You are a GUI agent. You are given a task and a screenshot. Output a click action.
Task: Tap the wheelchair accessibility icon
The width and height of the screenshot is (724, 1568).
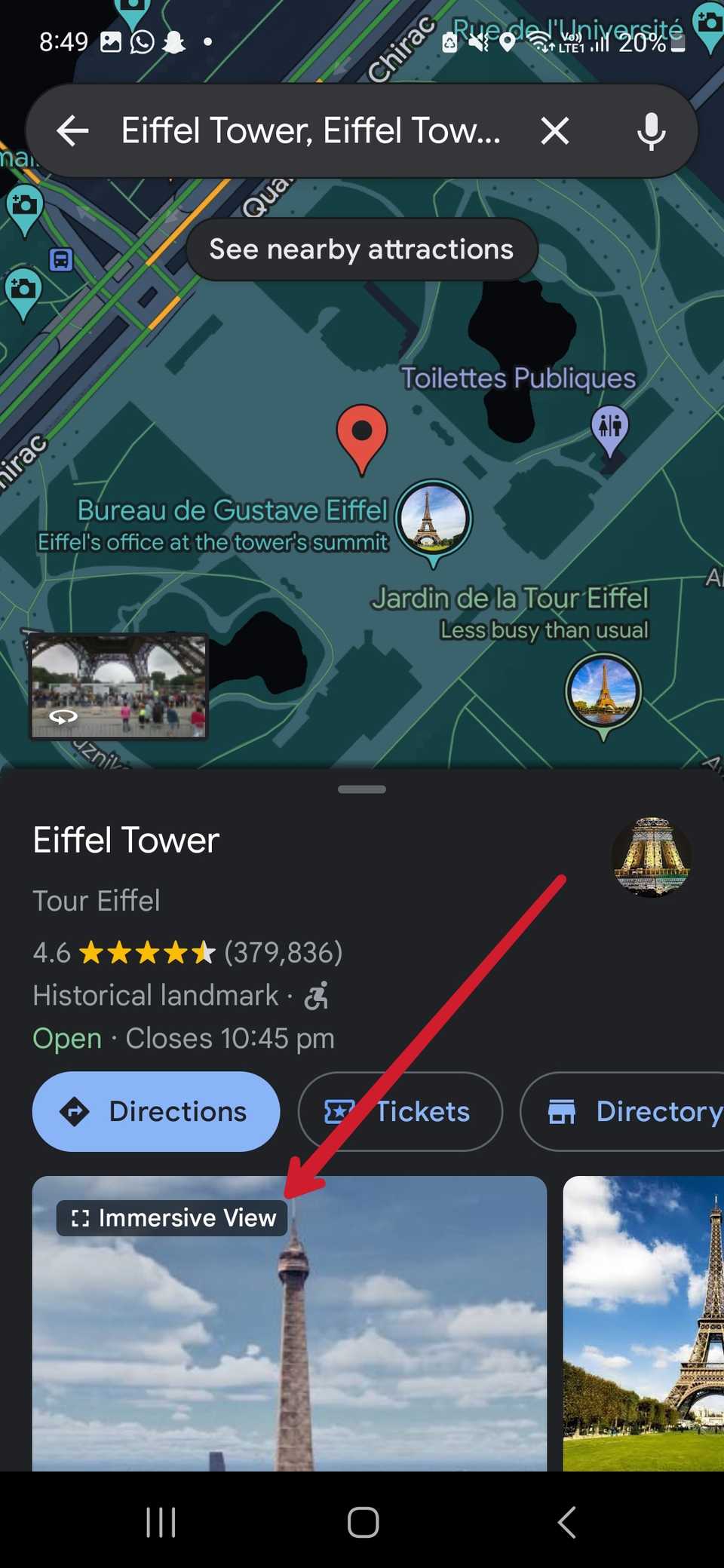pyautogui.click(x=317, y=995)
